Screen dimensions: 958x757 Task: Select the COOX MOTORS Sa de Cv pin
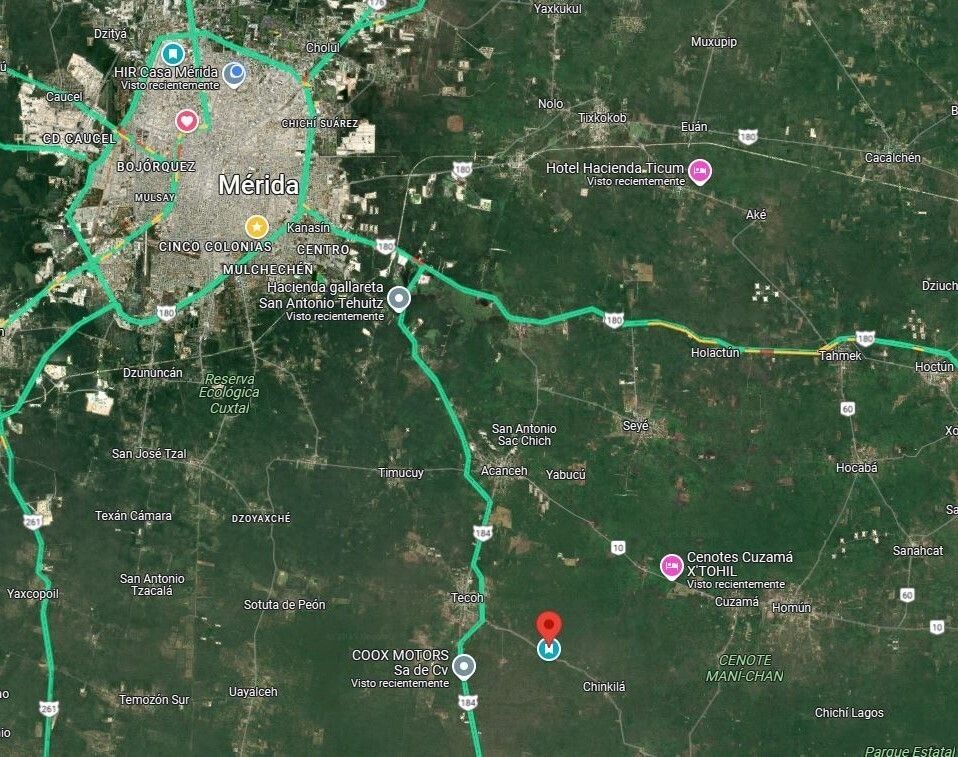(x=464, y=665)
